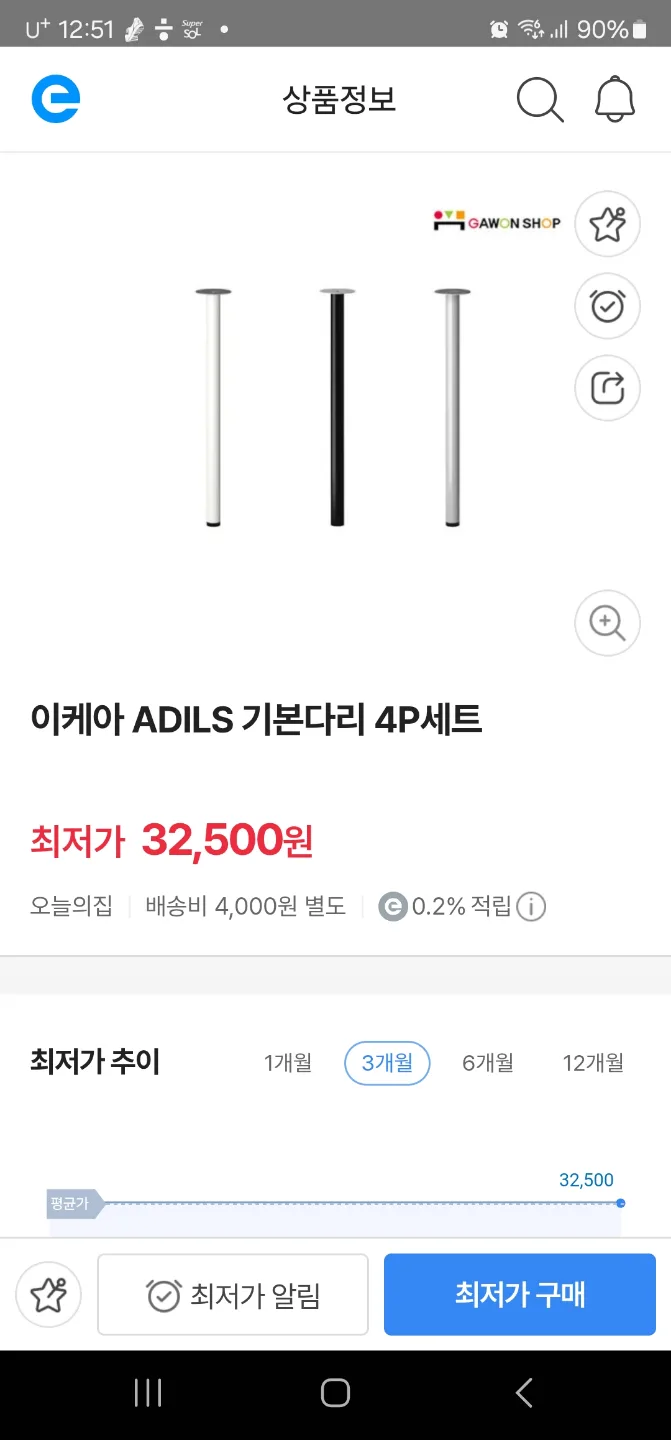
Task: Add product to favorites via star icon
Action: (x=607, y=224)
